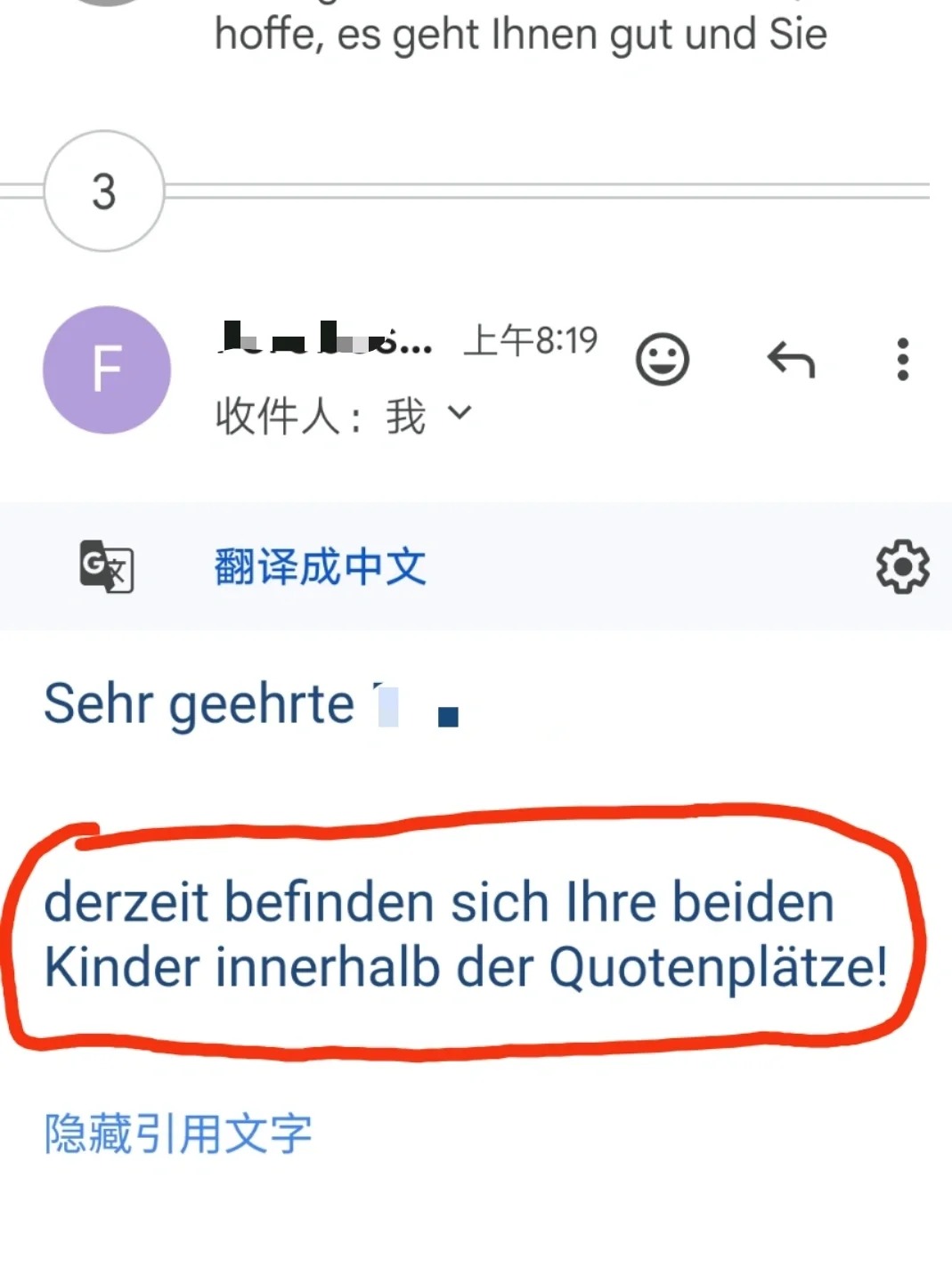Reply to the email from F
952x1284 pixels.
click(791, 360)
